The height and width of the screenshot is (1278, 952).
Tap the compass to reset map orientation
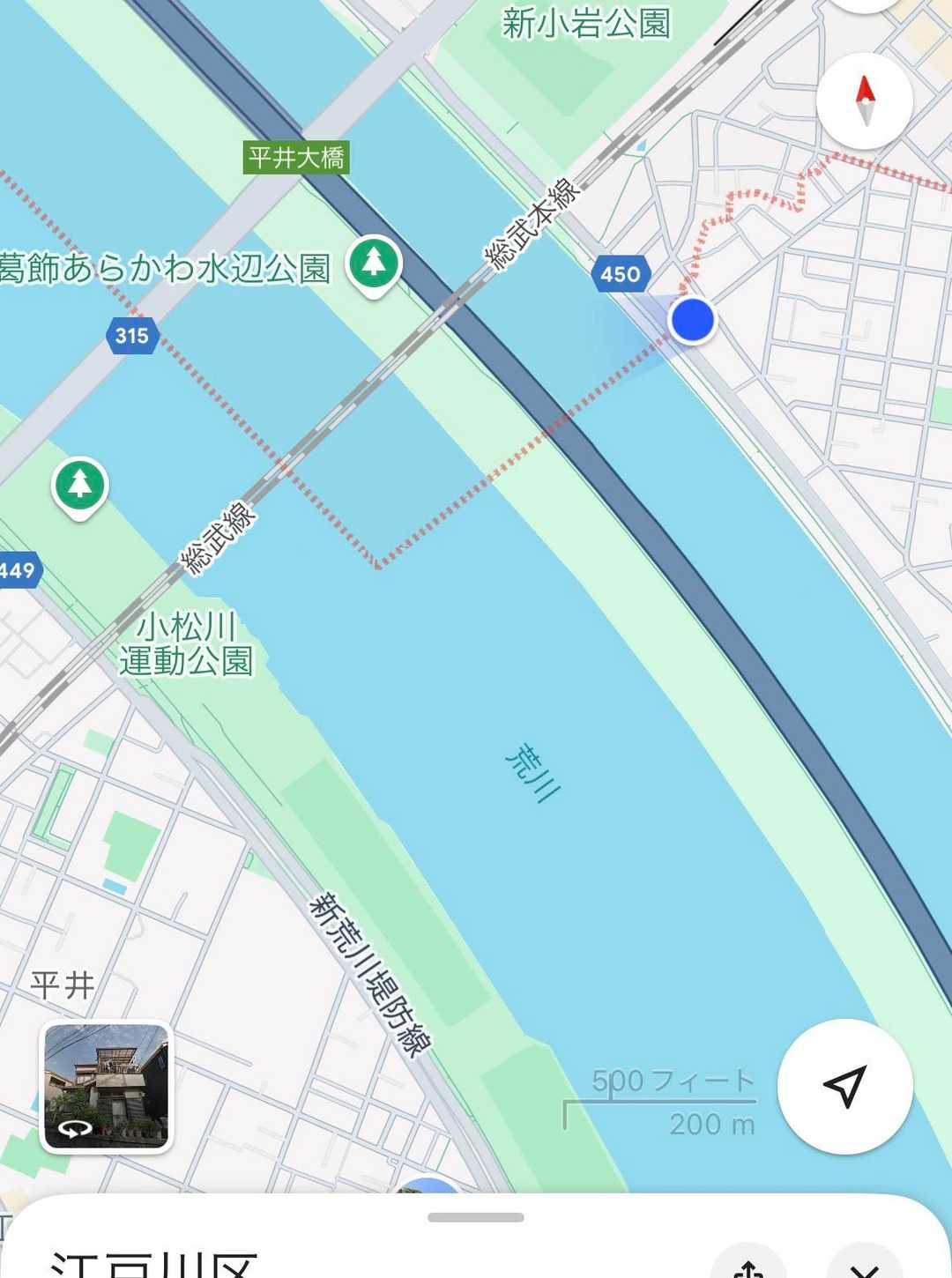tap(865, 101)
